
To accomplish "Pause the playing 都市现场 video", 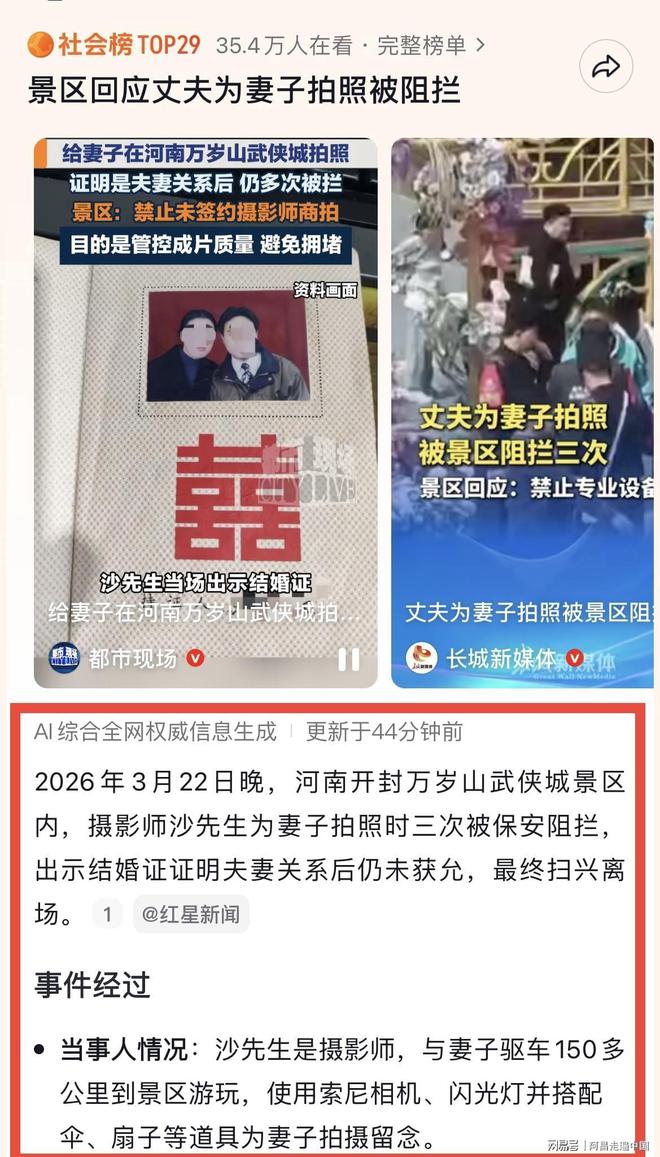I will point(348,659).
